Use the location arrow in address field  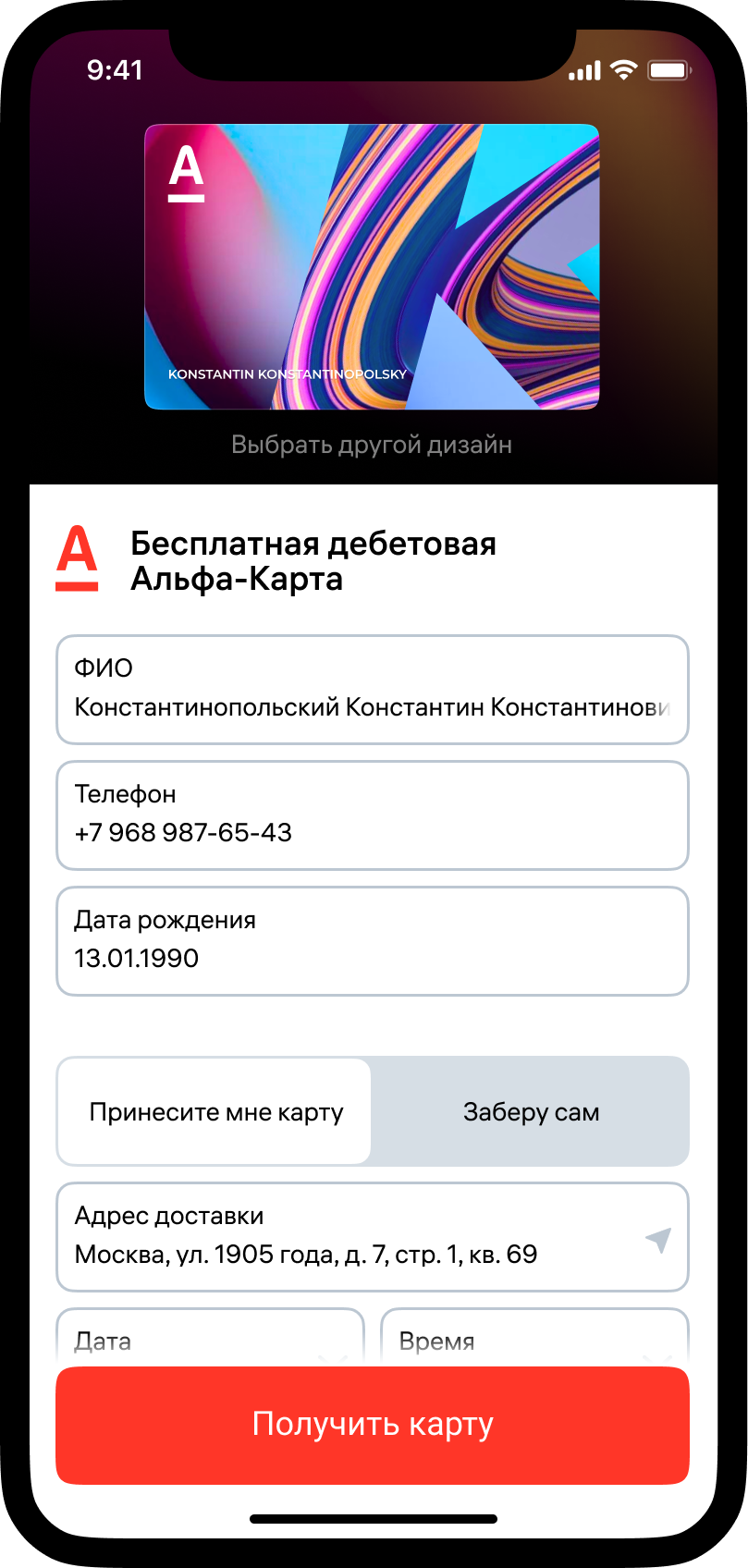coord(658,1239)
